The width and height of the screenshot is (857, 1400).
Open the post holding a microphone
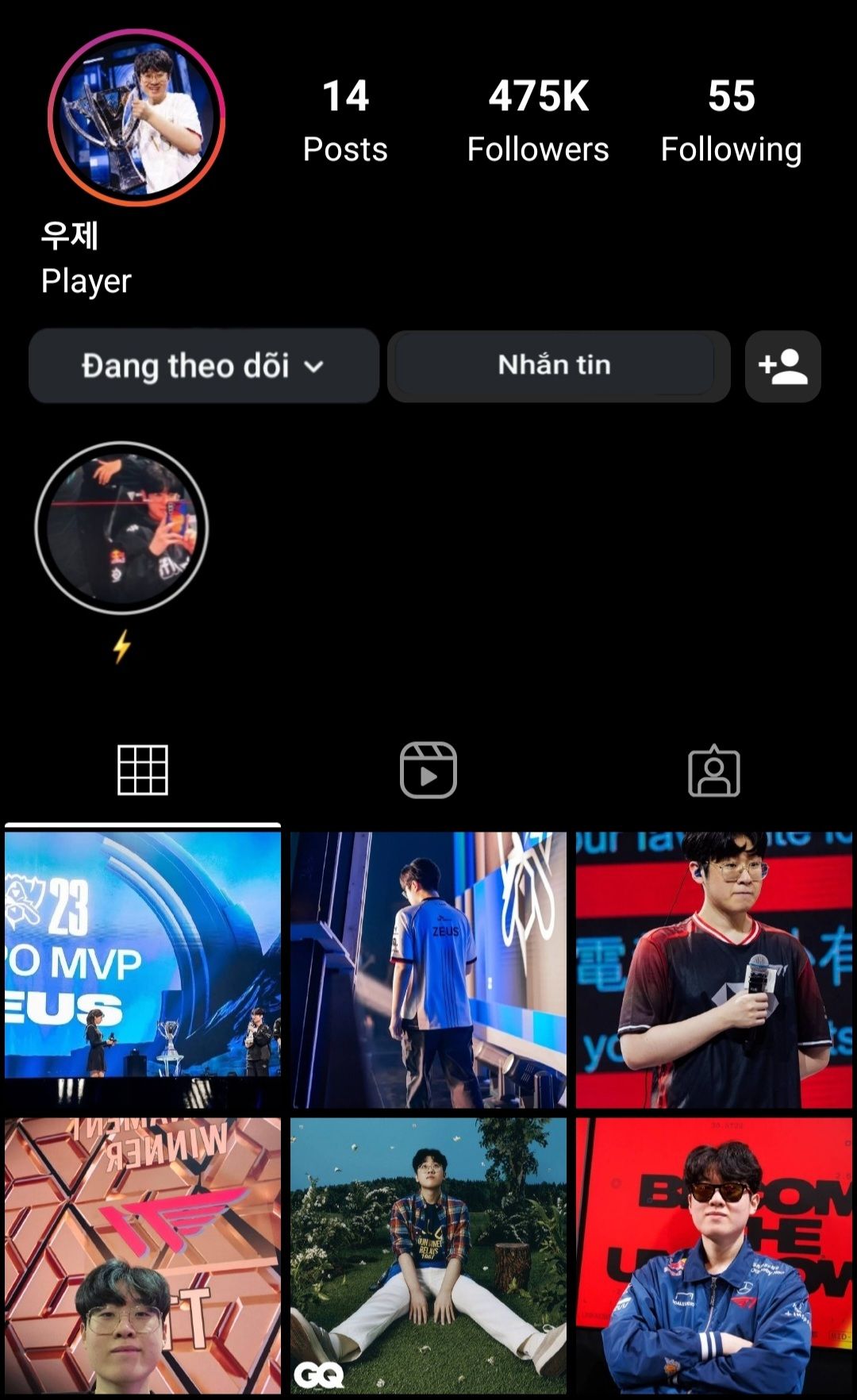coord(714,968)
